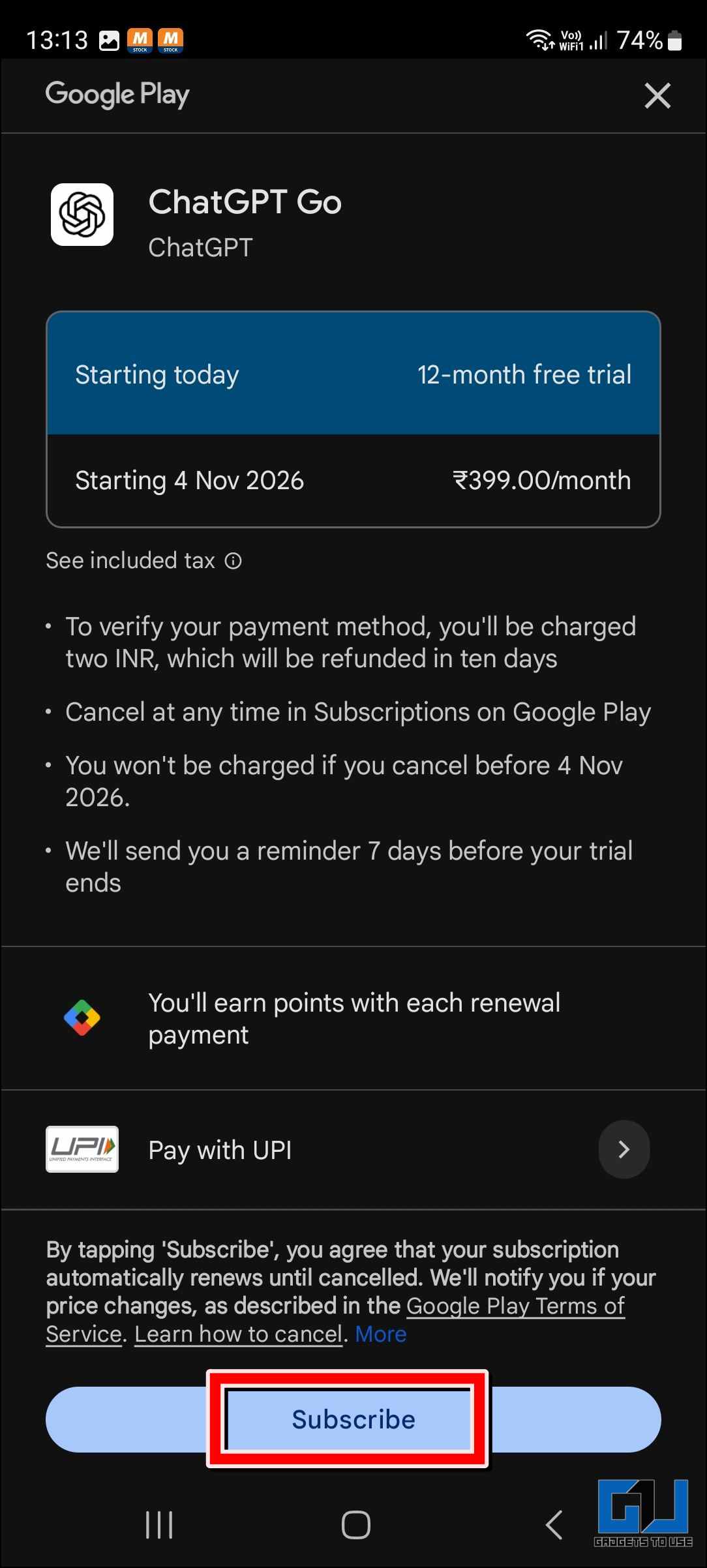The height and width of the screenshot is (1568, 707).
Task: Tap the Subscribe button
Action: click(x=353, y=1419)
